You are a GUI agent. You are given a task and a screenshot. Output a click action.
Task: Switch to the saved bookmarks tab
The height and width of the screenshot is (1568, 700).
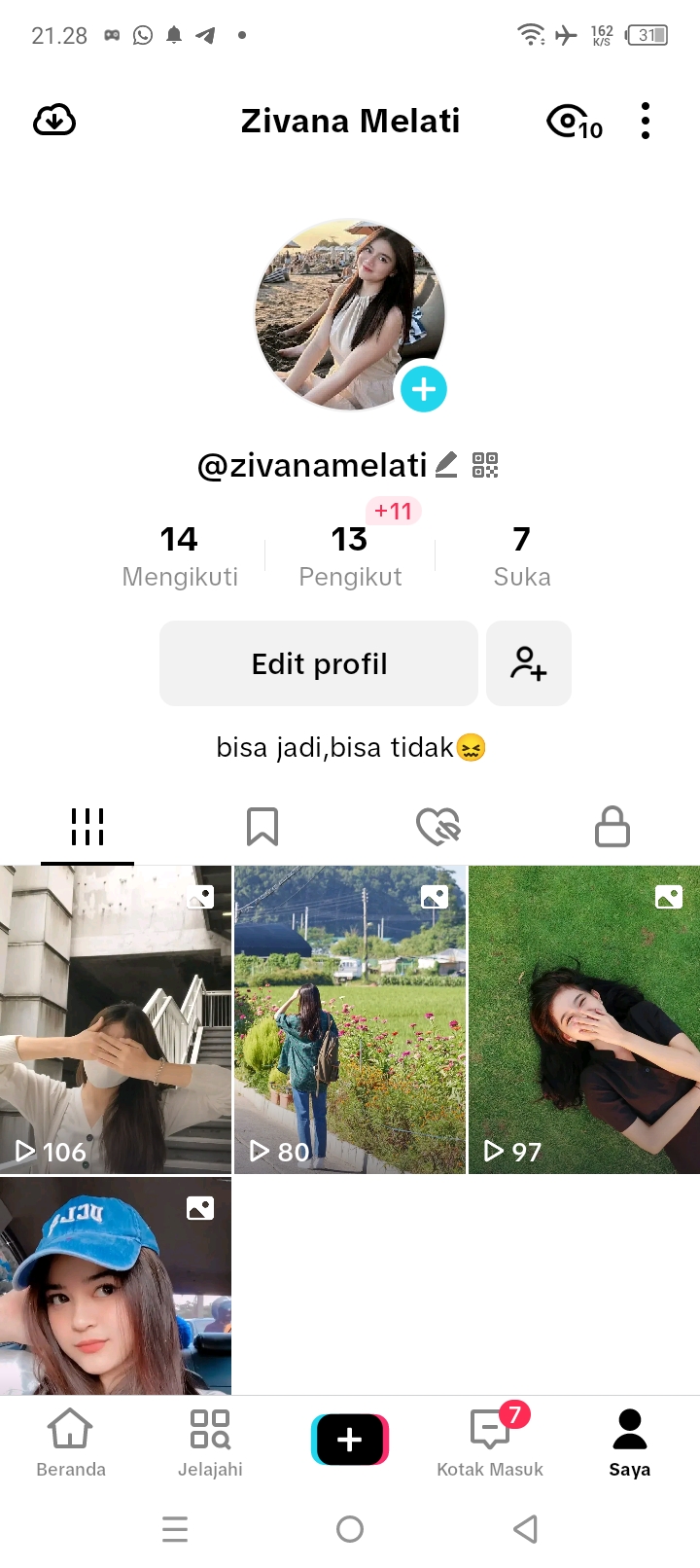tap(262, 827)
